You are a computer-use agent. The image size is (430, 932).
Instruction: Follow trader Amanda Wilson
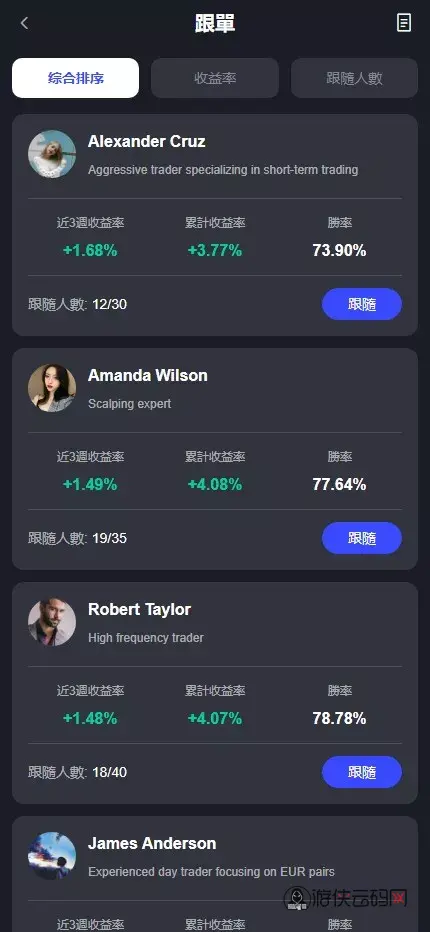point(362,538)
